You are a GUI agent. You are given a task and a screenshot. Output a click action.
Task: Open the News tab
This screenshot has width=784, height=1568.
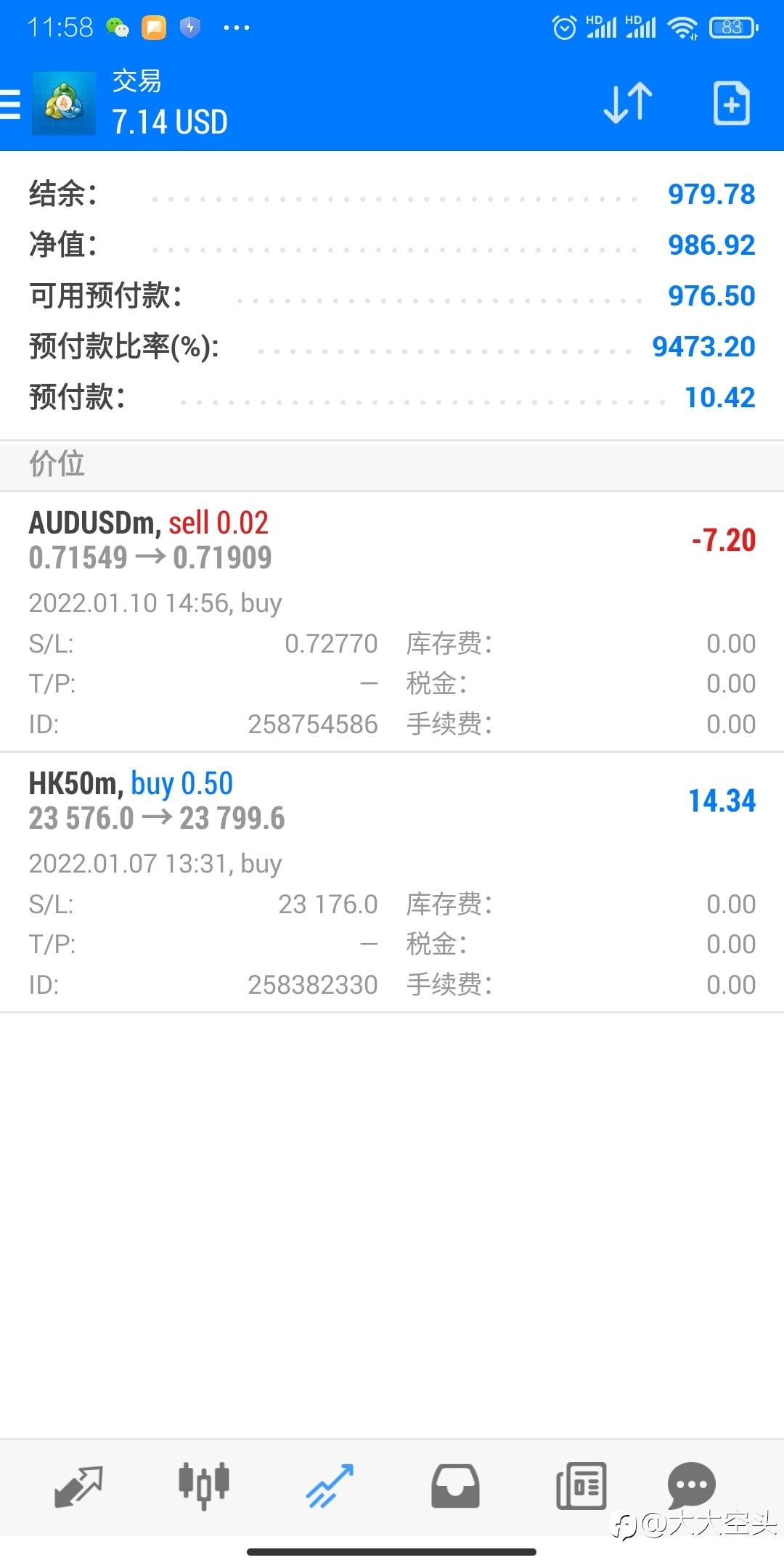point(581,1485)
